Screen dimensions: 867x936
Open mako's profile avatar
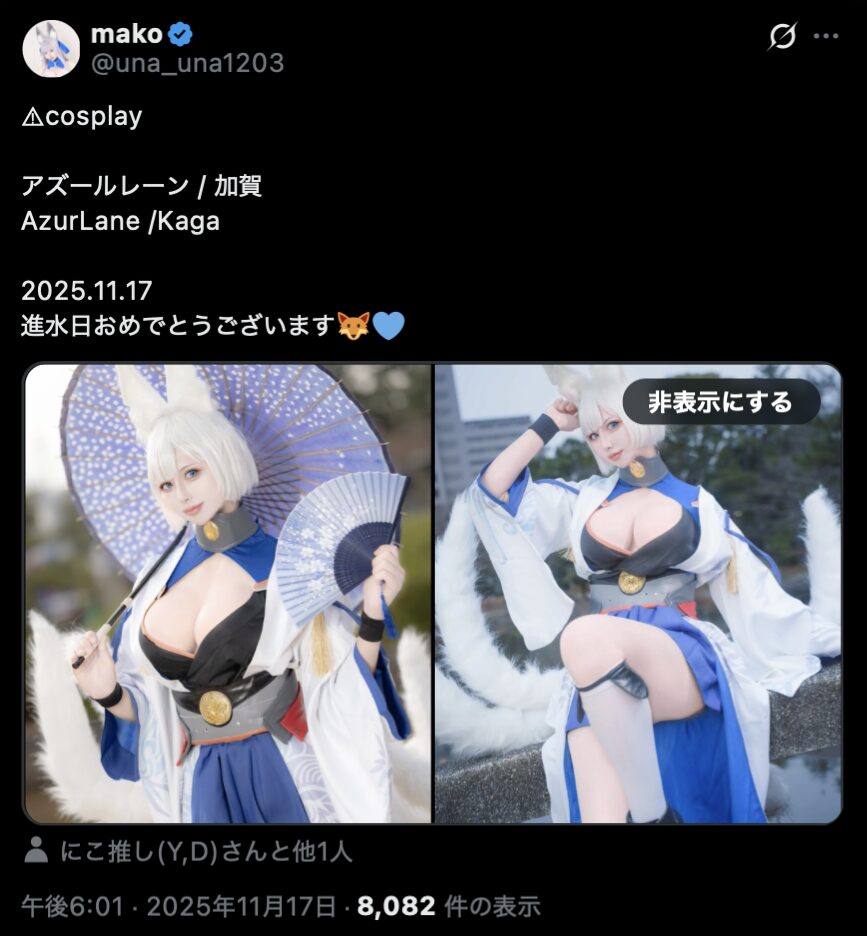(51, 46)
